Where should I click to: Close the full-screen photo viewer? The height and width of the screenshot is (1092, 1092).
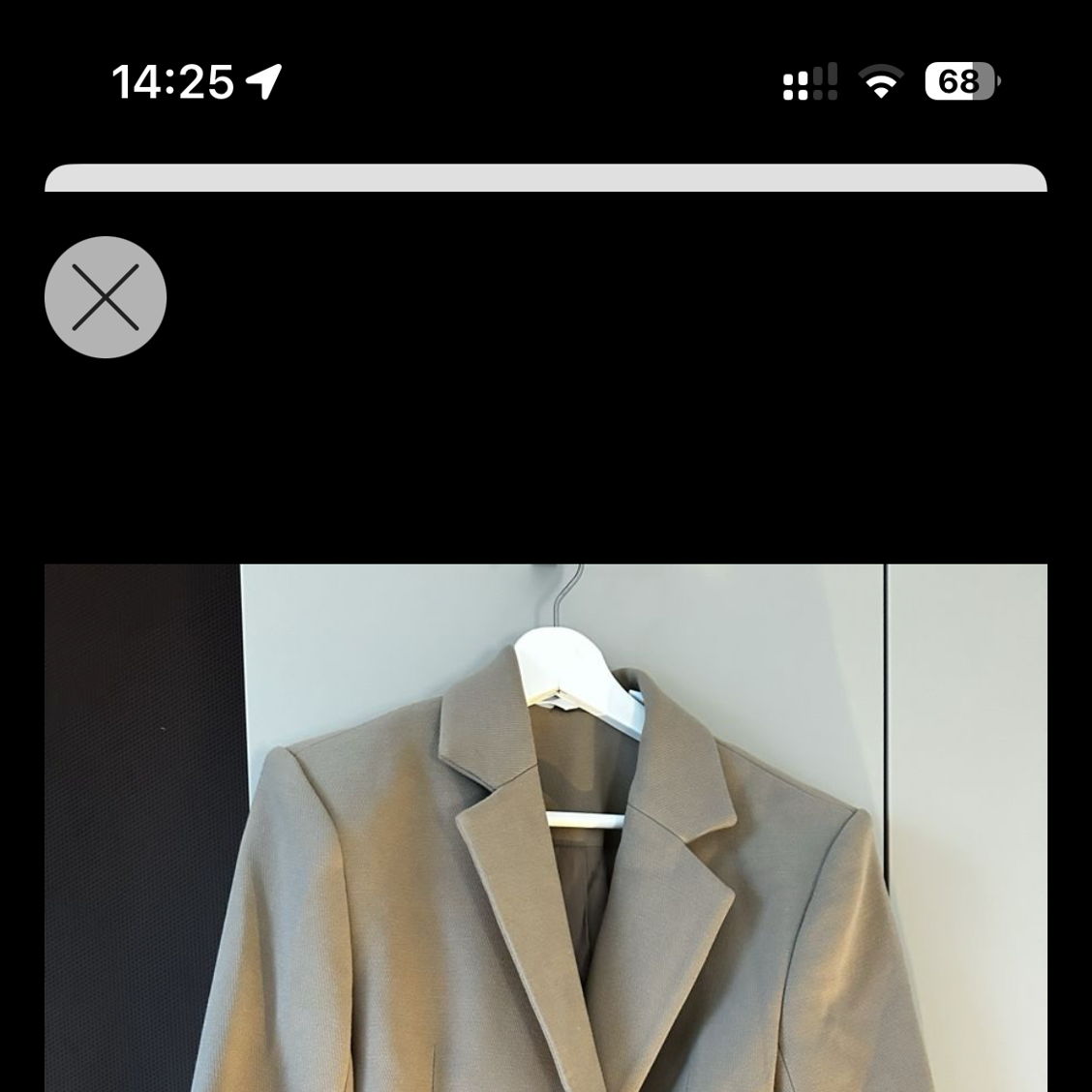tap(106, 297)
